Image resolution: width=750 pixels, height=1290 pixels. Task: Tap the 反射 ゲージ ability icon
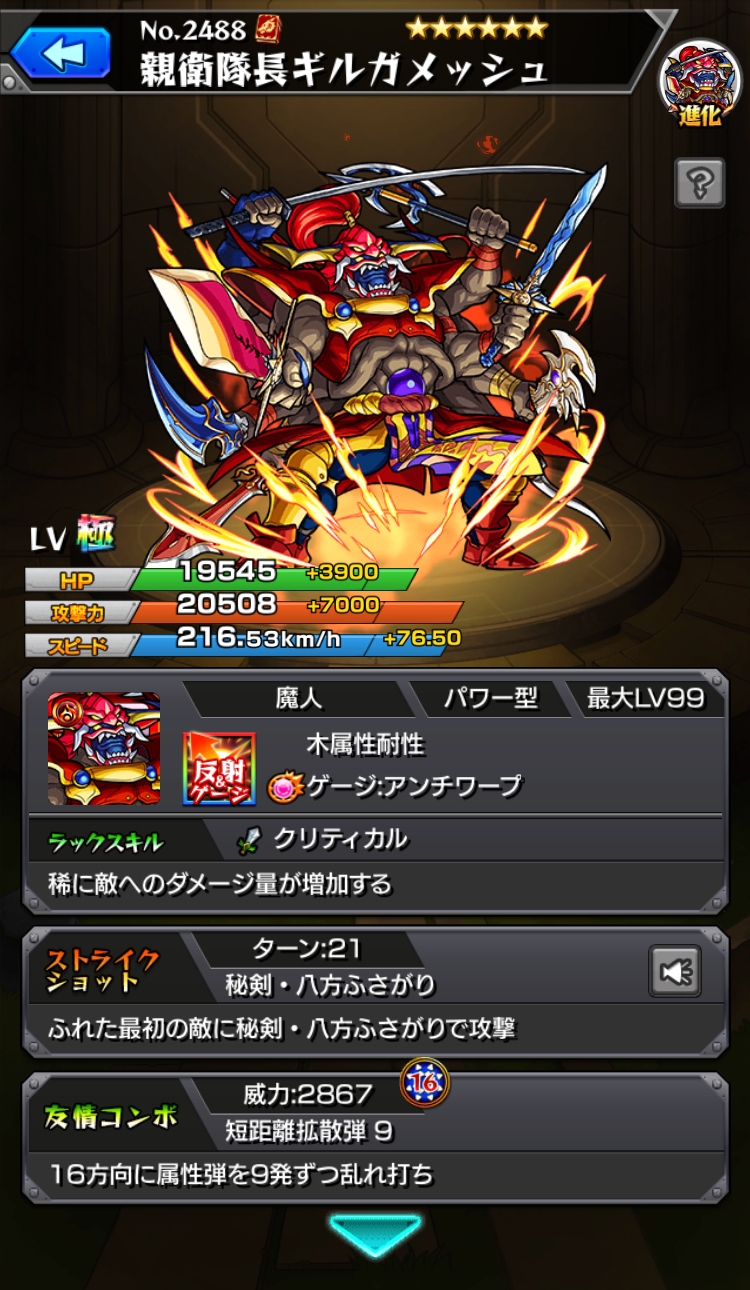point(219,768)
